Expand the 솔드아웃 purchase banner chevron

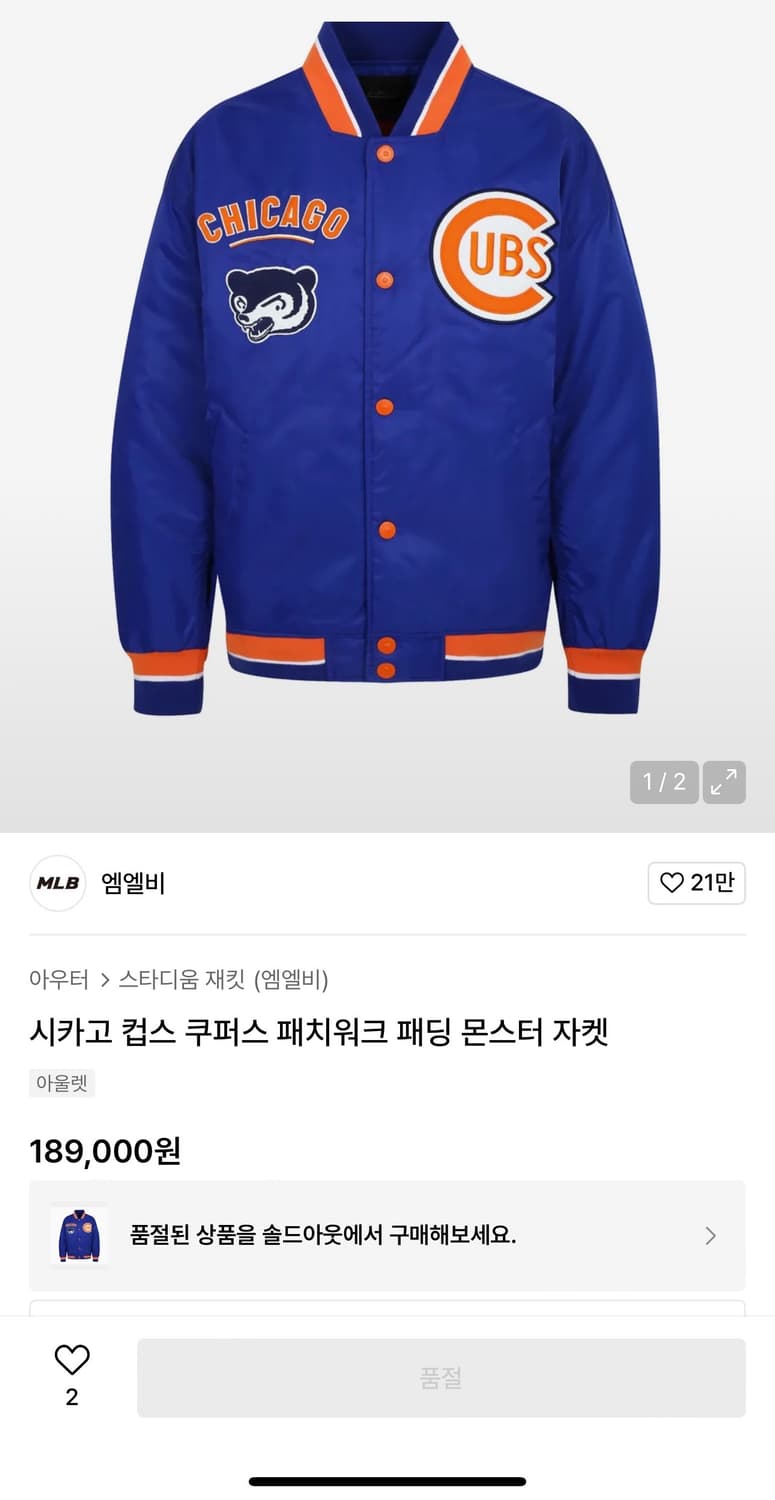coord(710,1235)
